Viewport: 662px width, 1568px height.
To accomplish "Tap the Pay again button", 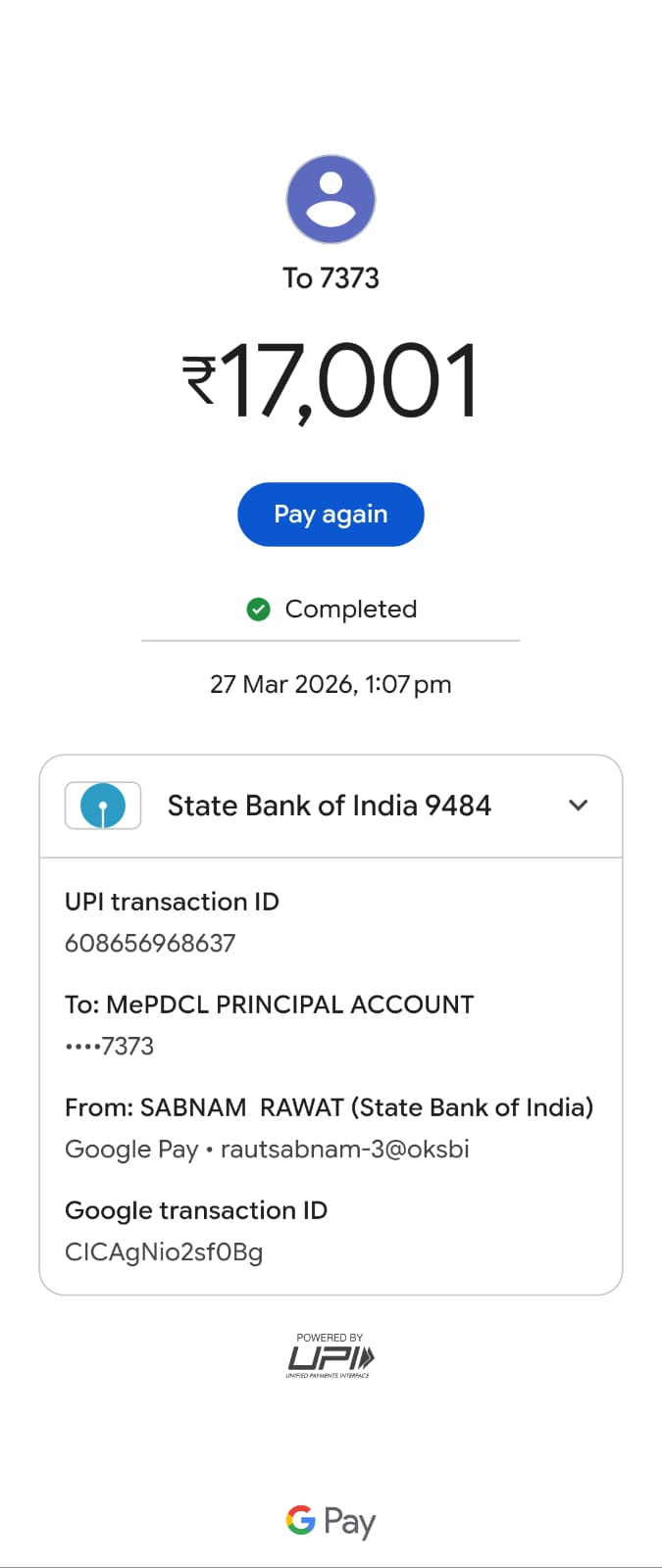I will coord(331,514).
